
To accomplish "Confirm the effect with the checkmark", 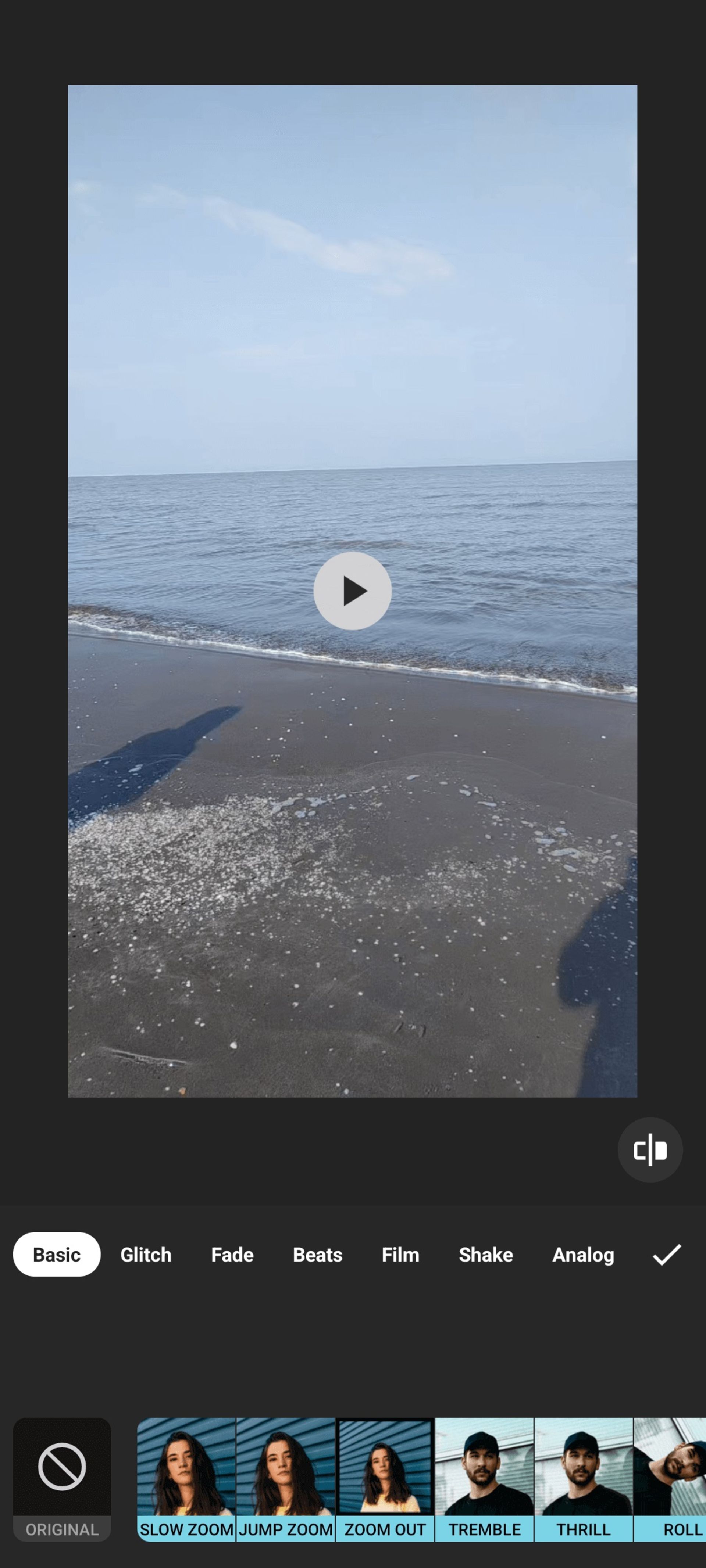I will pos(666,1255).
